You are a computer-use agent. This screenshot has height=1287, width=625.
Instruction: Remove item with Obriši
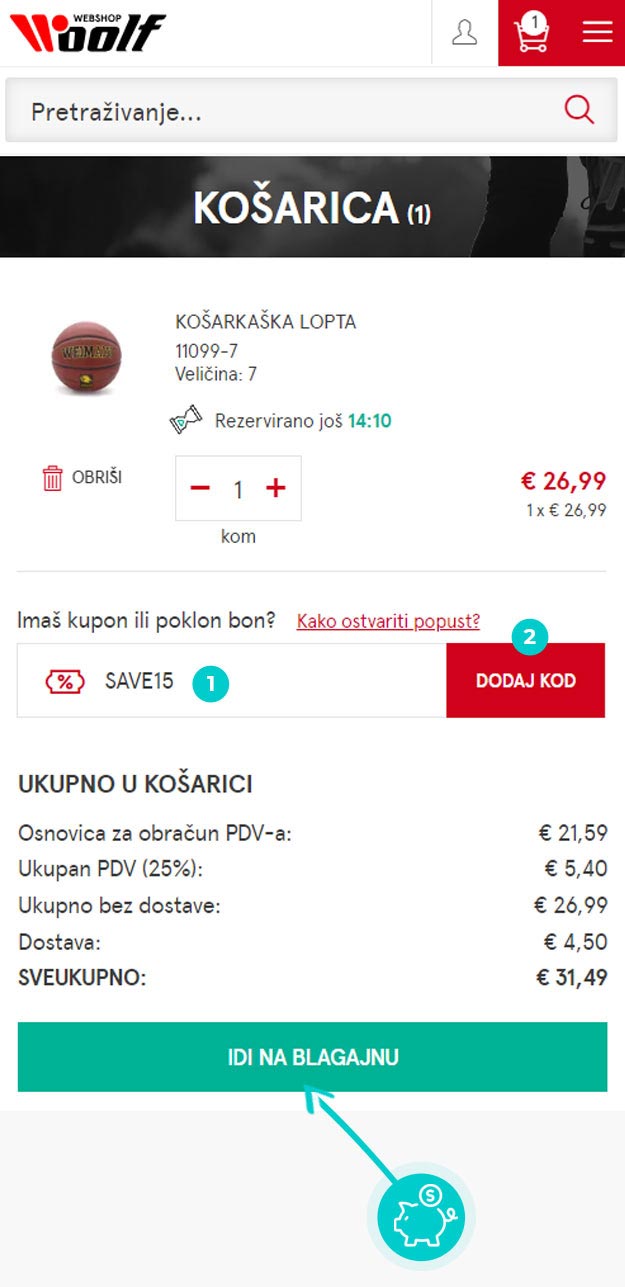click(82, 477)
